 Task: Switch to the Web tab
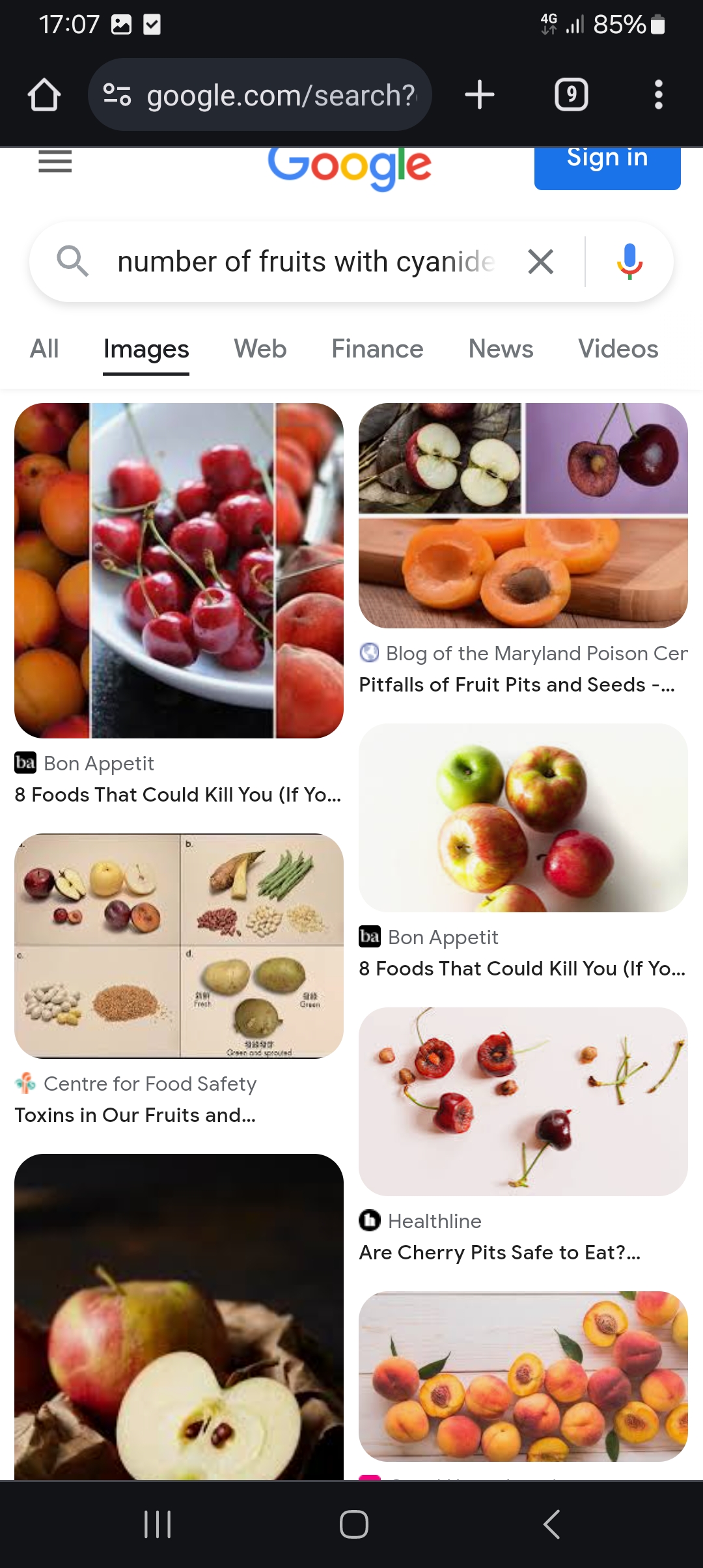pos(260,349)
